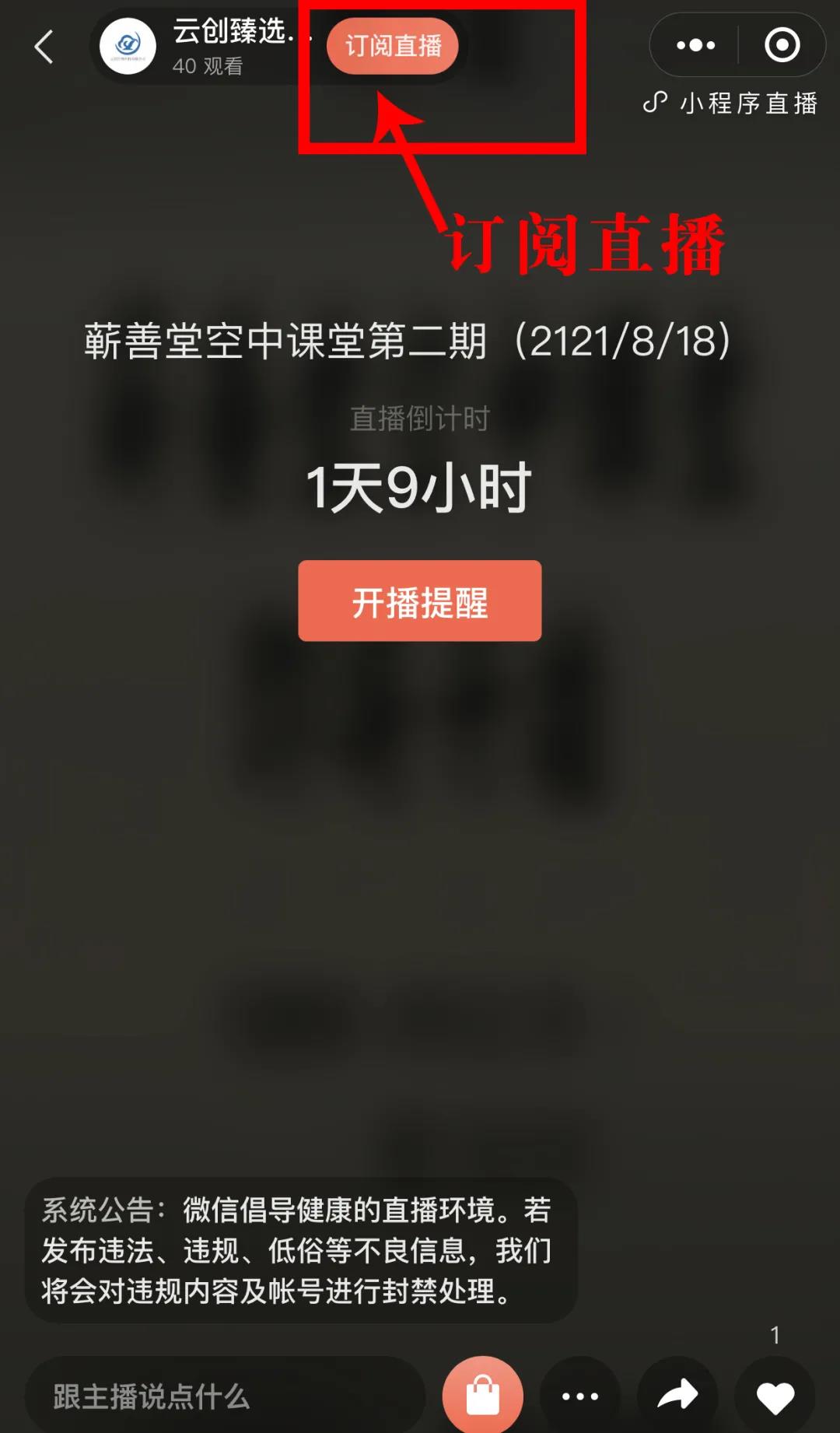
Task: Show more options in the bottom bar
Action: [580, 1396]
